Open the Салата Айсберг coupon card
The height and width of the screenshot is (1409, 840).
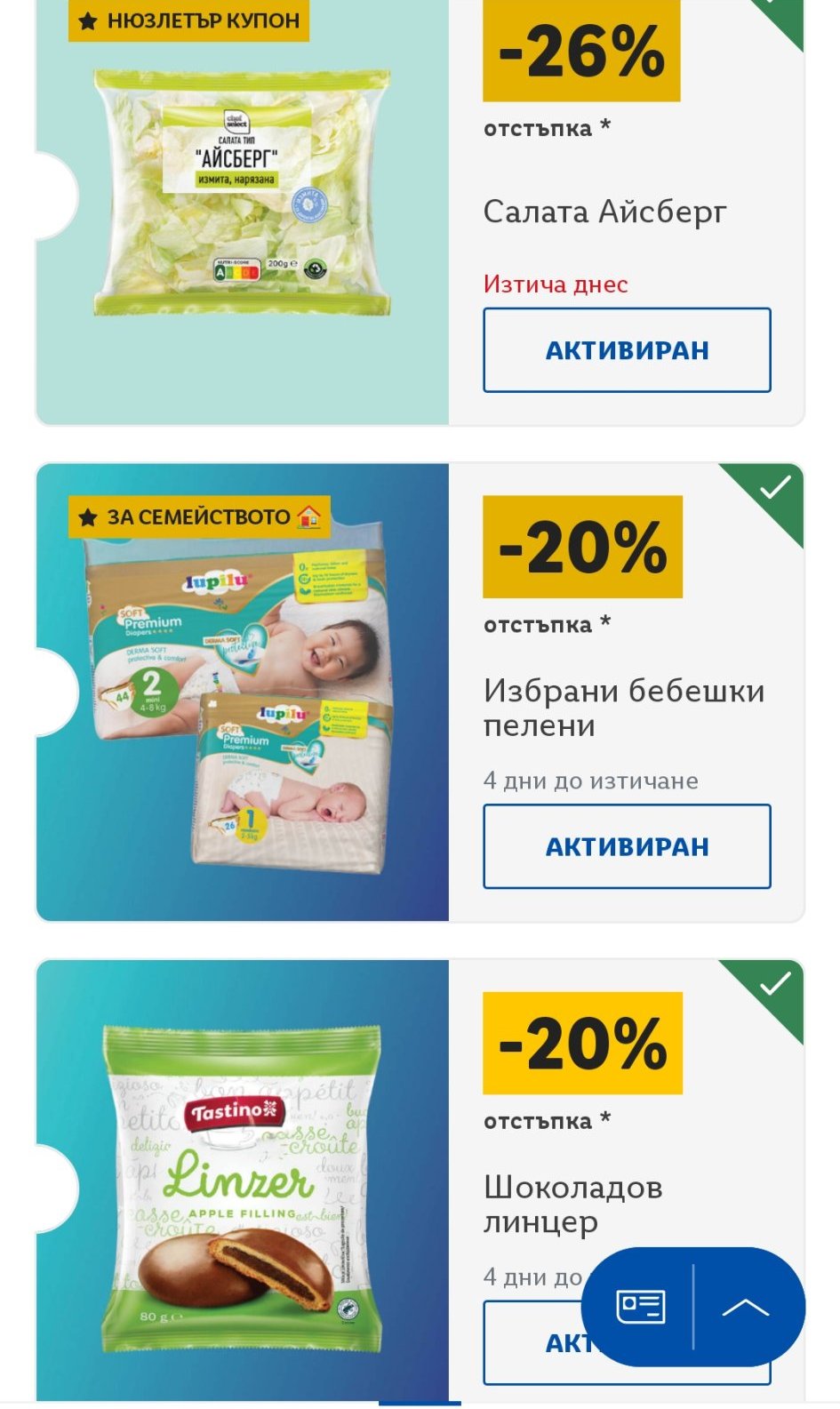[420, 212]
